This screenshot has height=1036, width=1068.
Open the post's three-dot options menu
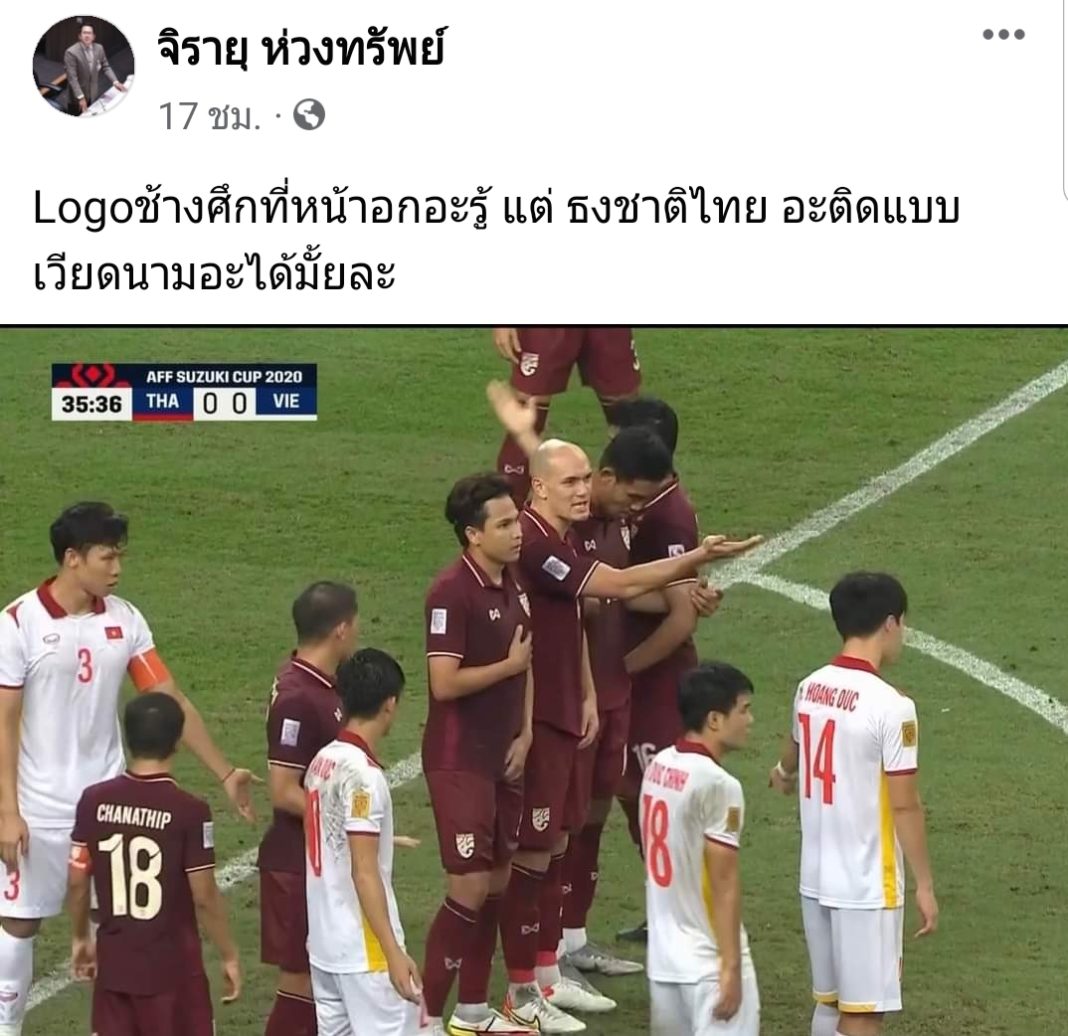pyautogui.click(x=1003, y=35)
